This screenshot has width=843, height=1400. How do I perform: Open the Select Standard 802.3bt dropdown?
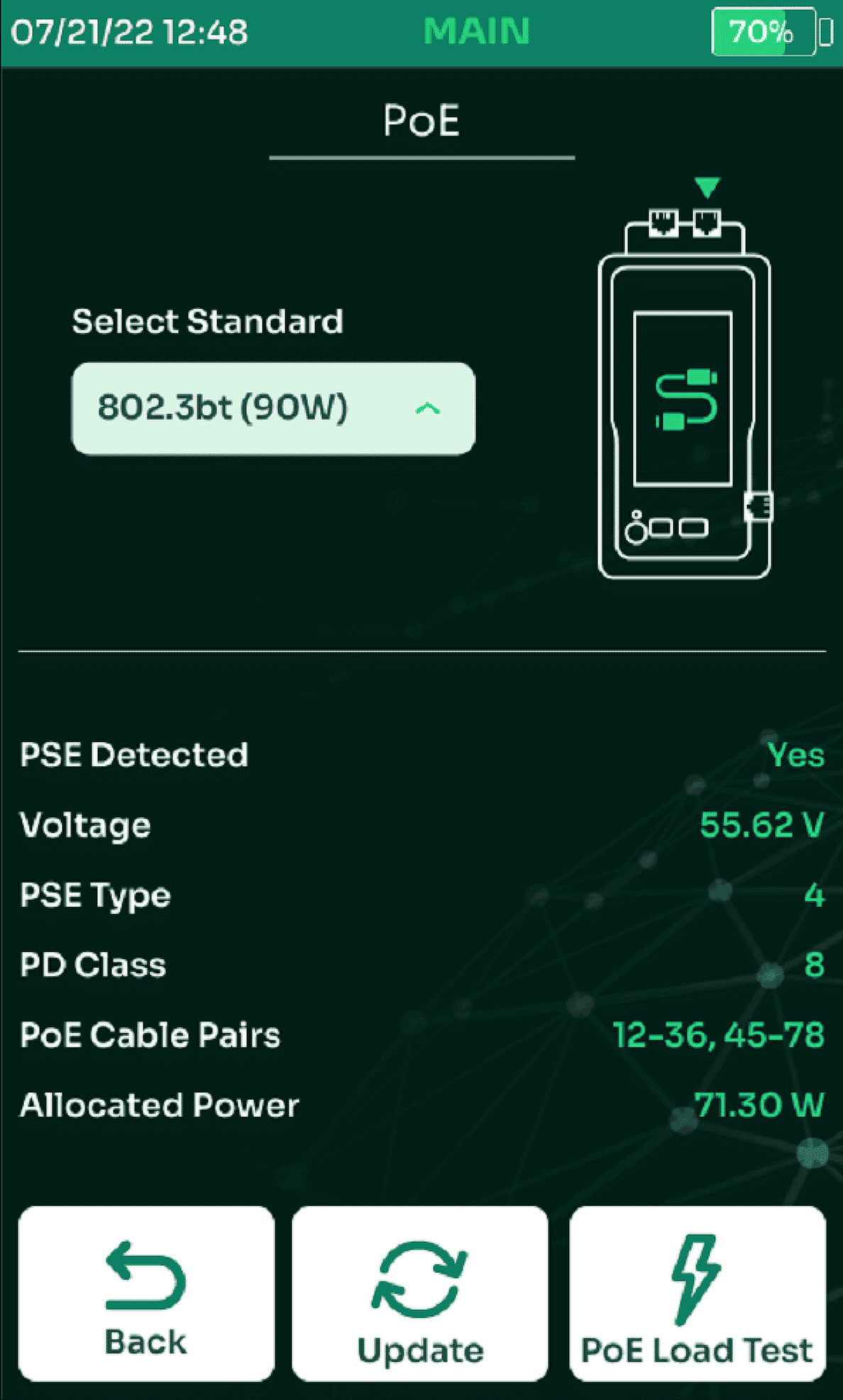click(273, 409)
